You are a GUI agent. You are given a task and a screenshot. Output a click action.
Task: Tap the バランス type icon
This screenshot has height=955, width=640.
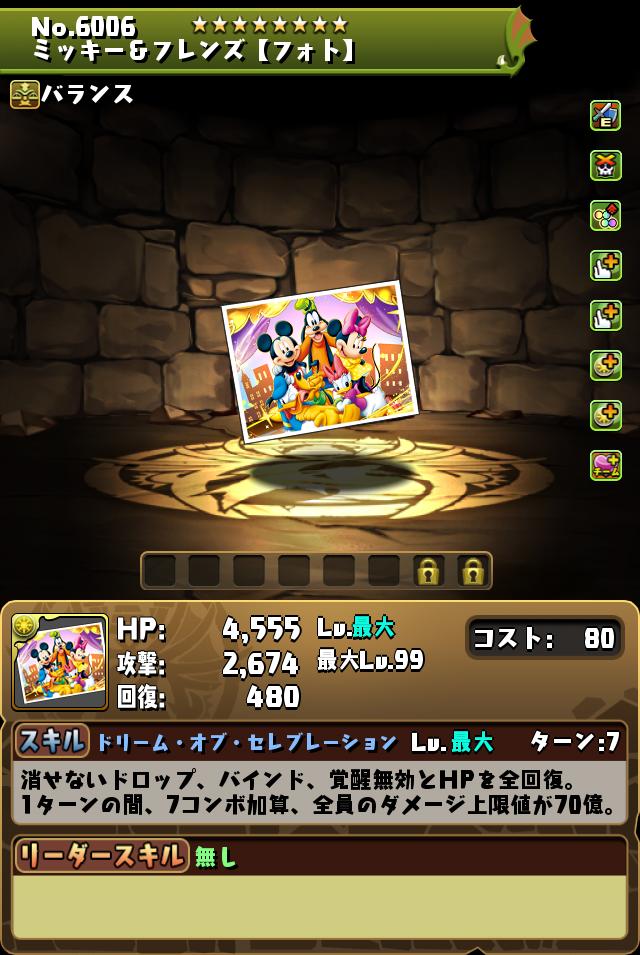[25, 94]
